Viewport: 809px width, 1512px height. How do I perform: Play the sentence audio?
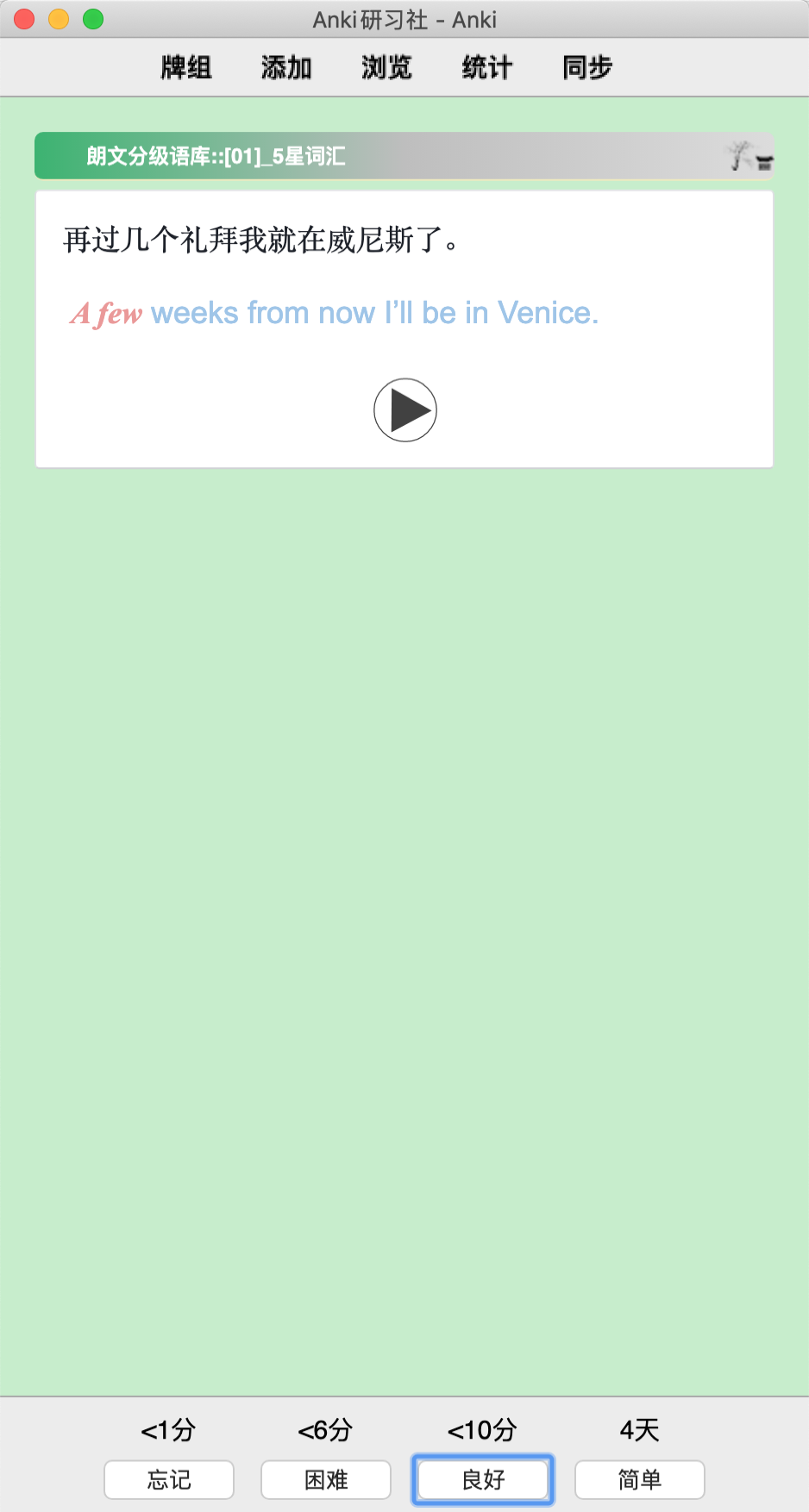[x=405, y=410]
